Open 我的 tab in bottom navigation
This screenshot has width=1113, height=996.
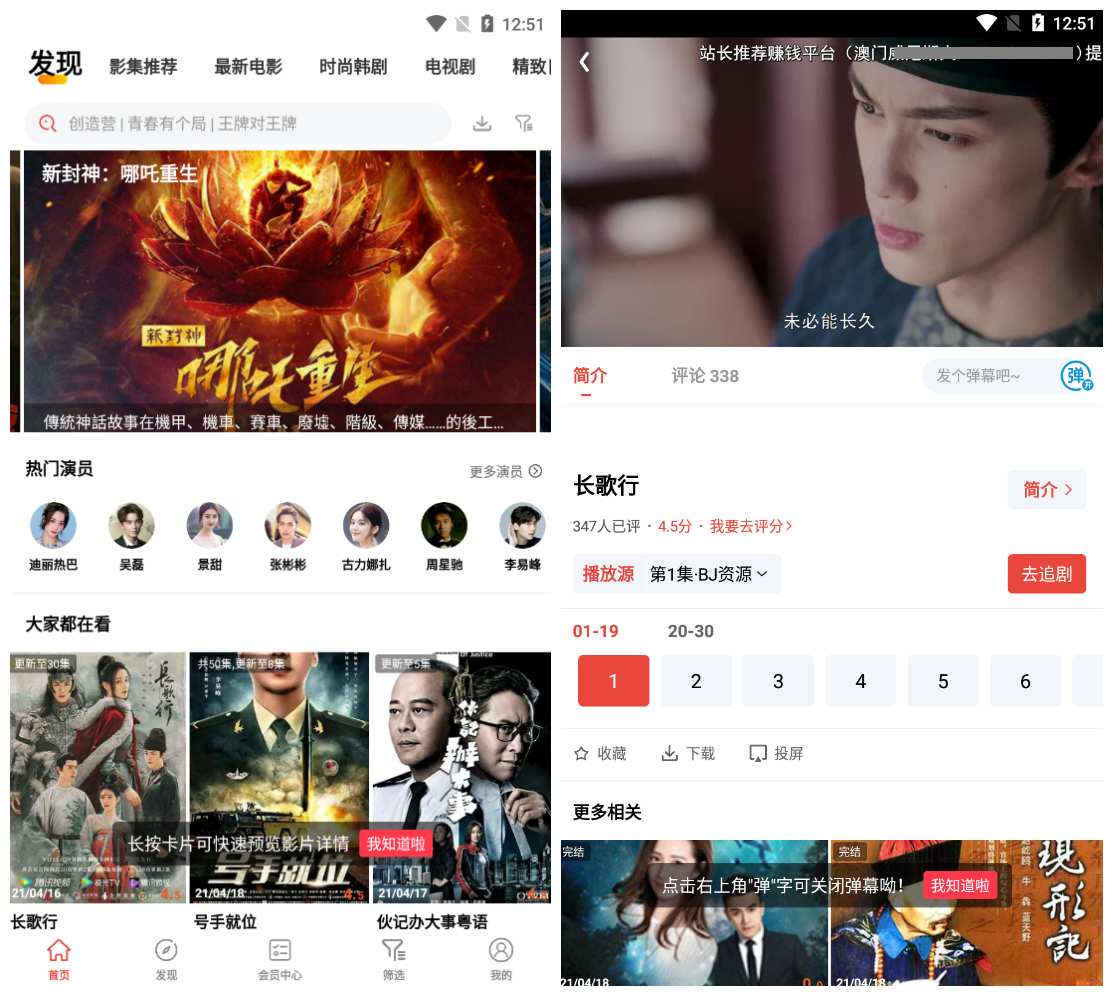click(x=501, y=958)
